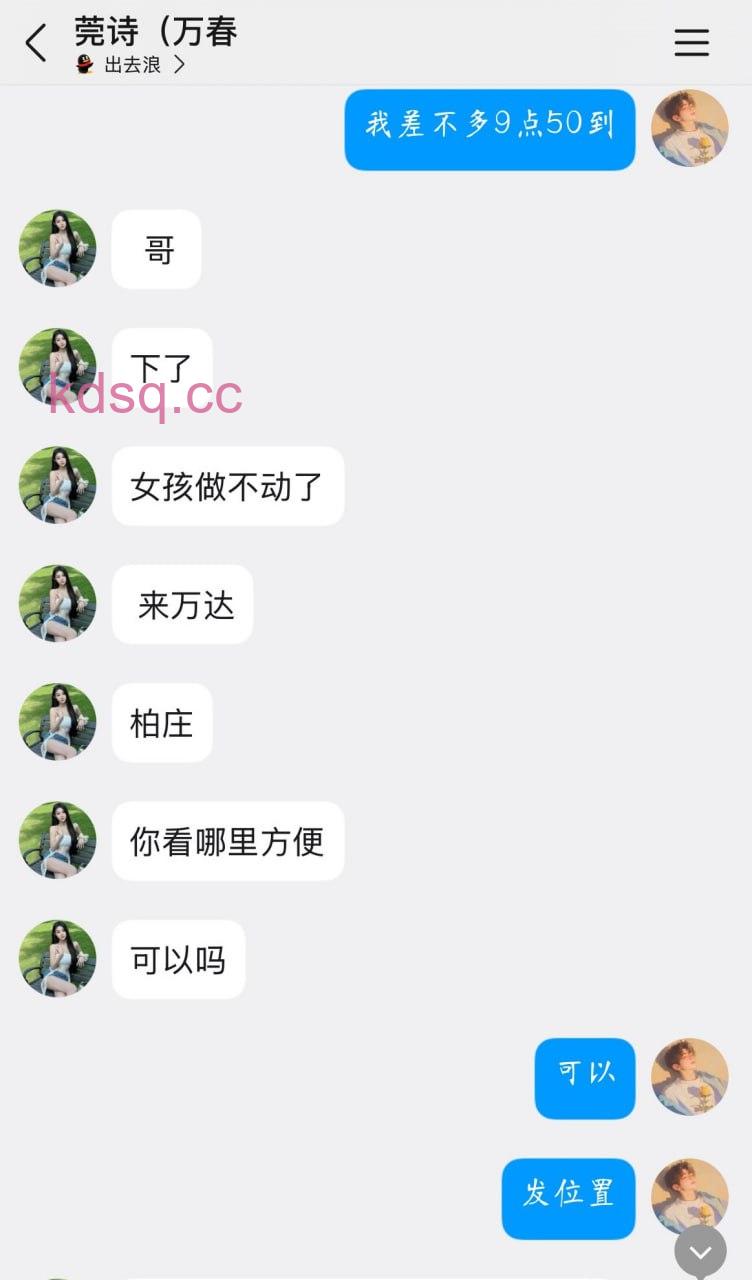This screenshot has width=752, height=1280.
Task: Tap the QQ penguin status icon
Action: click(84, 64)
